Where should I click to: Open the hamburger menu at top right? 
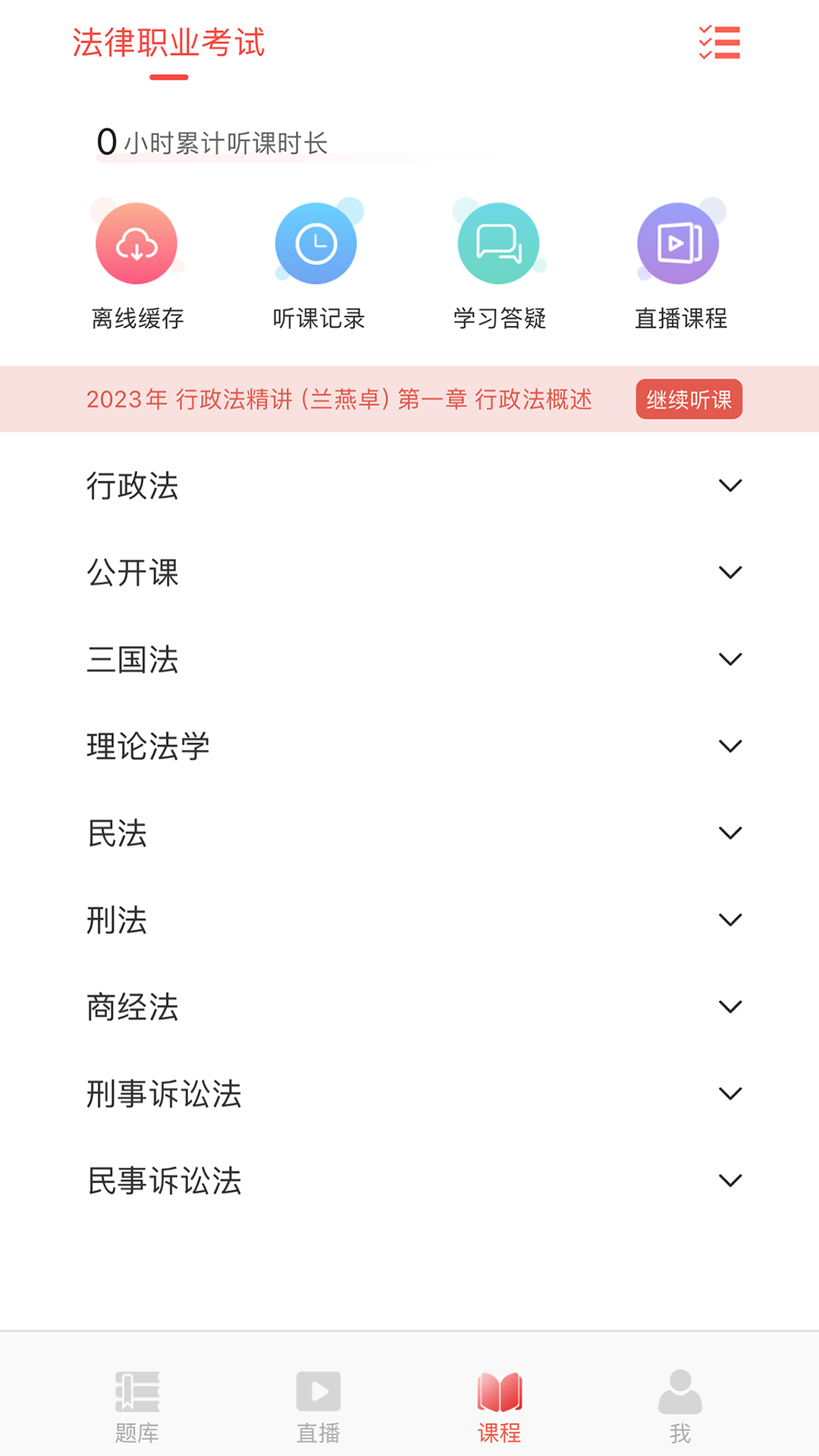(719, 44)
